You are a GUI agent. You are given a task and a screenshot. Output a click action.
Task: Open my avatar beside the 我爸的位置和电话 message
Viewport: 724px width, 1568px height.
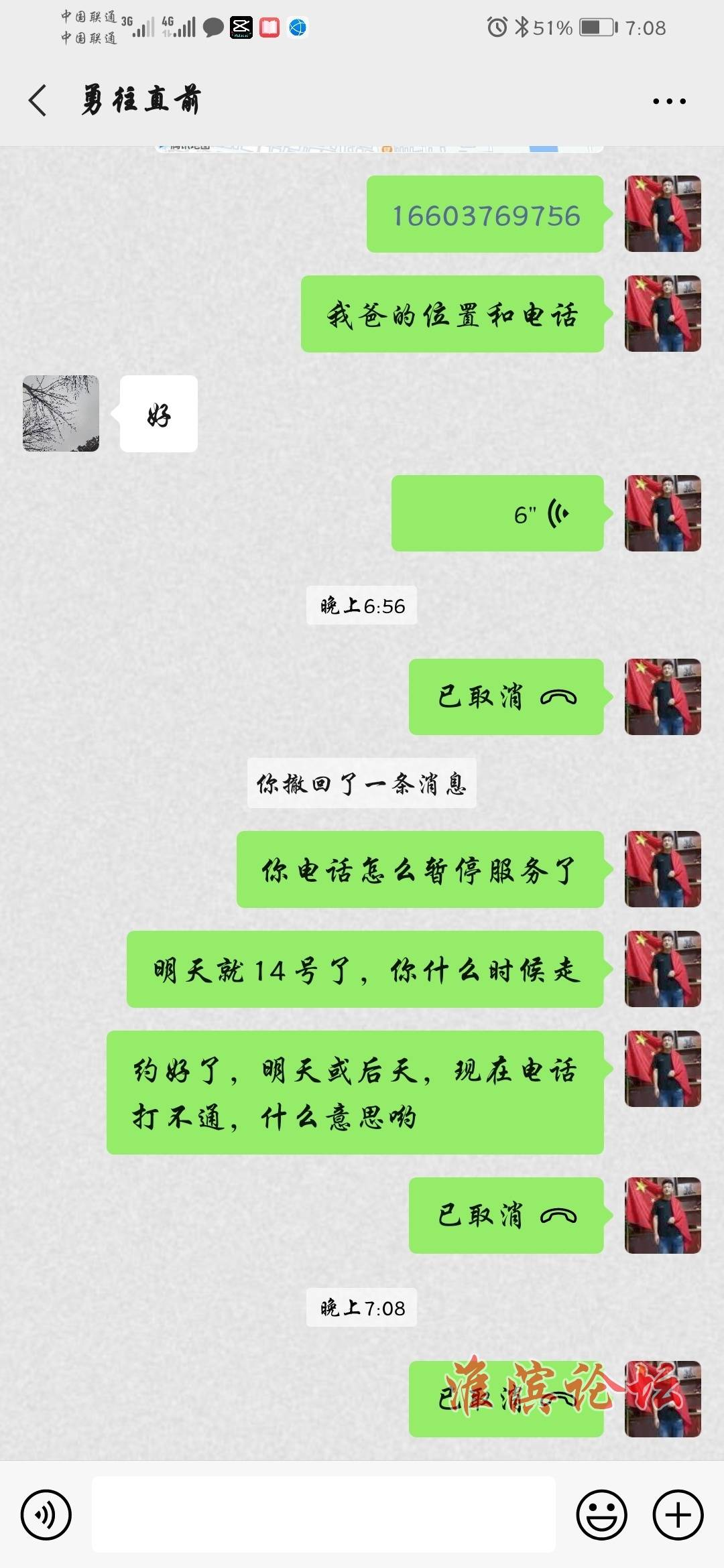pos(662,314)
